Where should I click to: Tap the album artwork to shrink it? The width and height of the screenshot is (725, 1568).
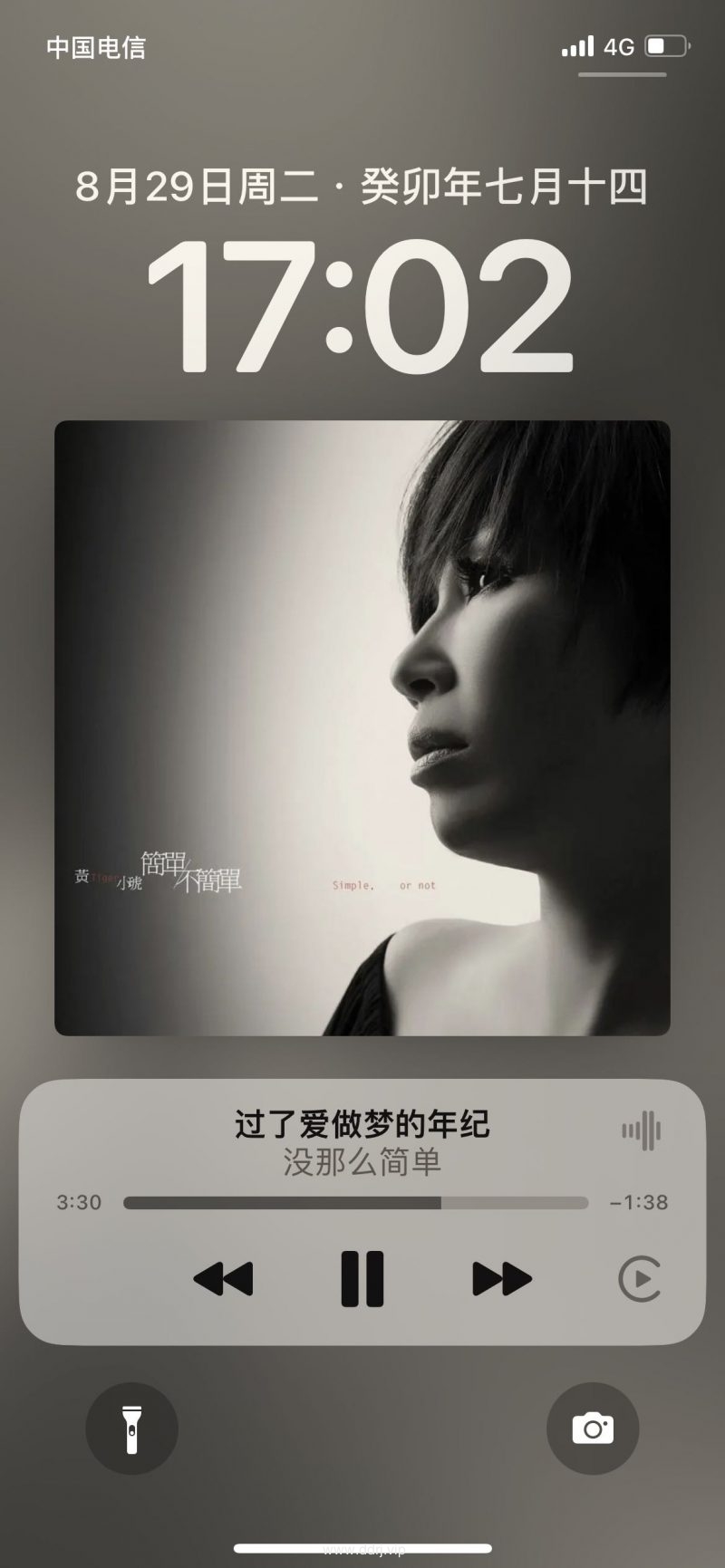[362, 727]
